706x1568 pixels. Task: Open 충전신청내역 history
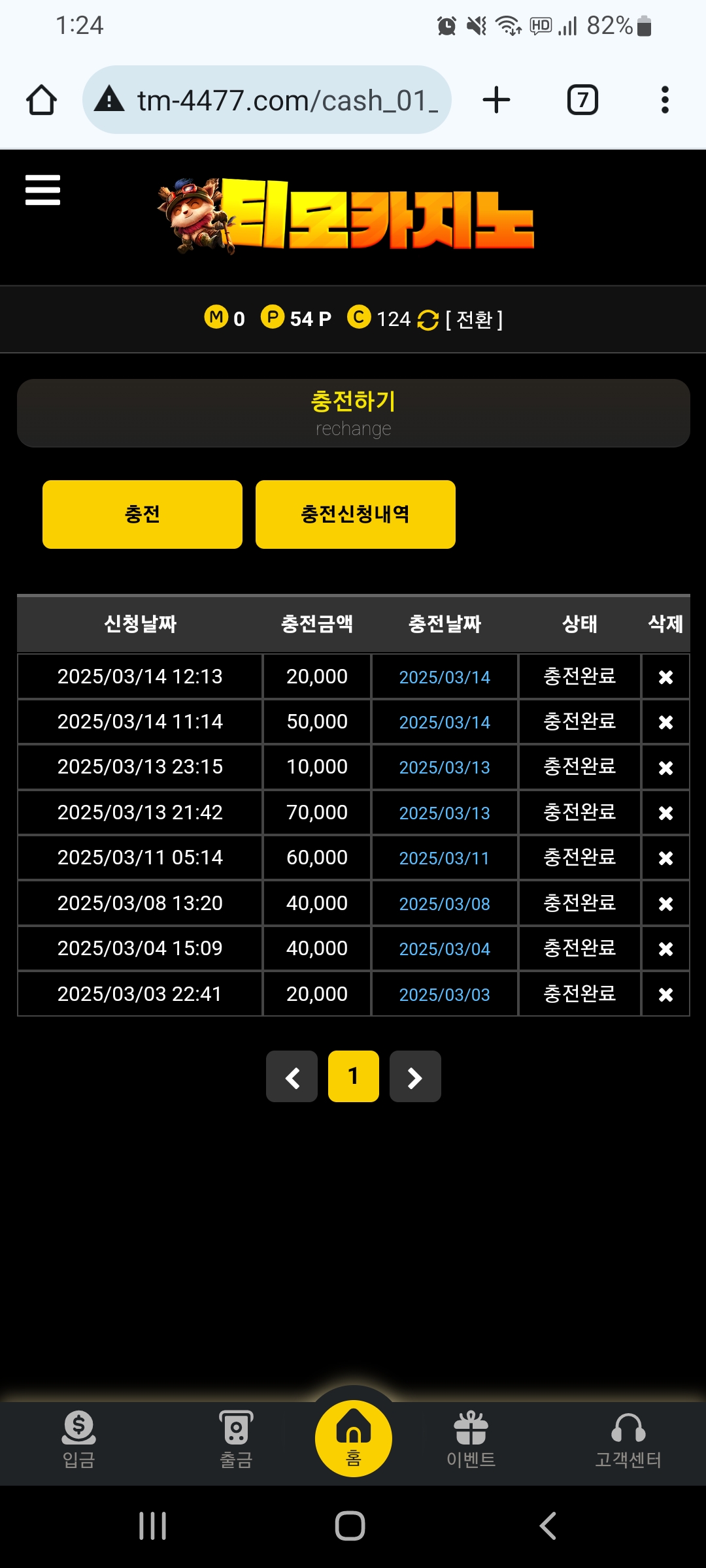click(355, 514)
